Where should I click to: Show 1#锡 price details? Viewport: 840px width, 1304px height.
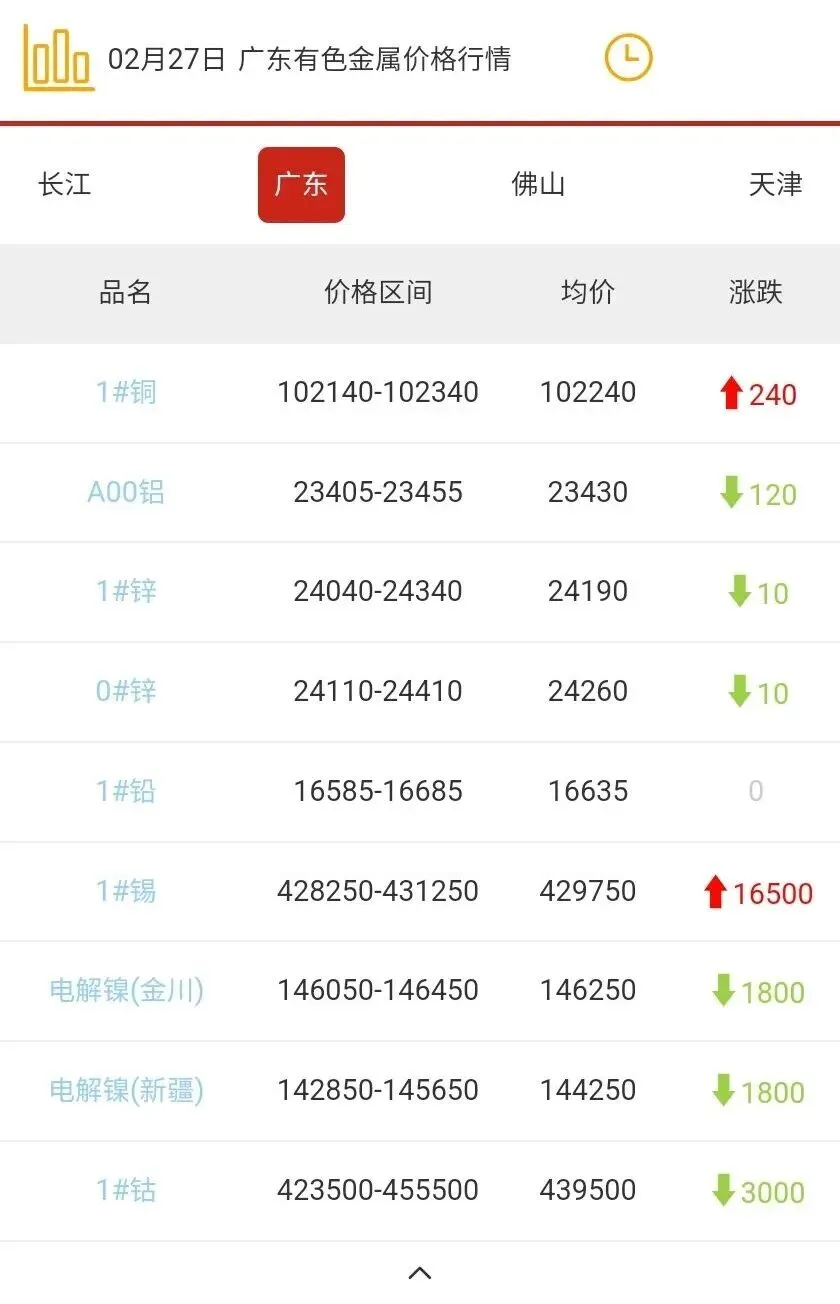126,891
